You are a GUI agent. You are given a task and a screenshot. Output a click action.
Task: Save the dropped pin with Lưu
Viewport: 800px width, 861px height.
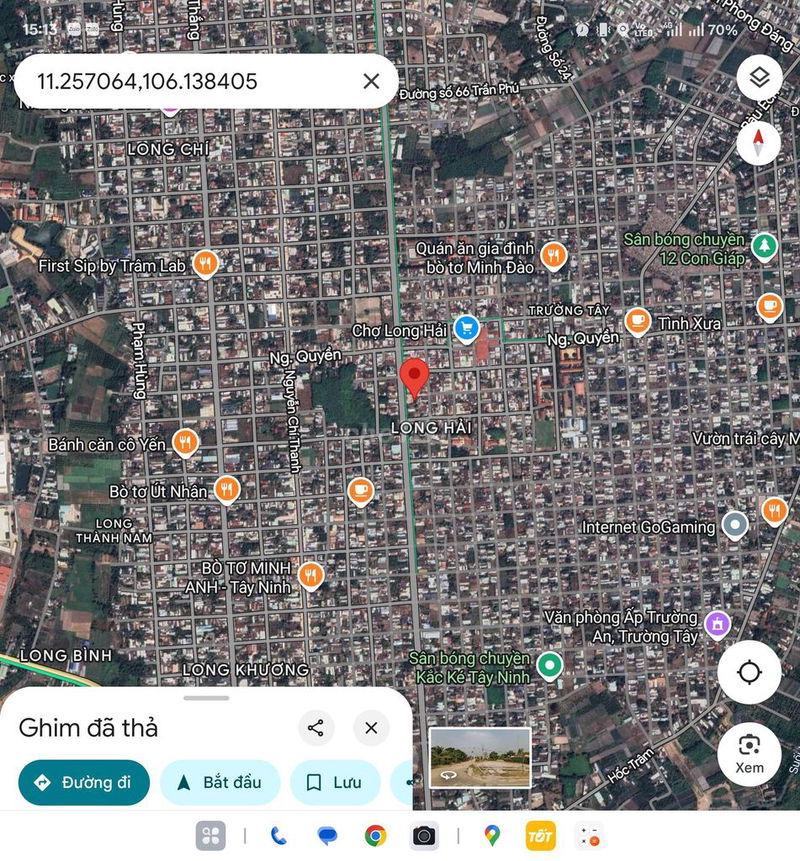(x=334, y=782)
